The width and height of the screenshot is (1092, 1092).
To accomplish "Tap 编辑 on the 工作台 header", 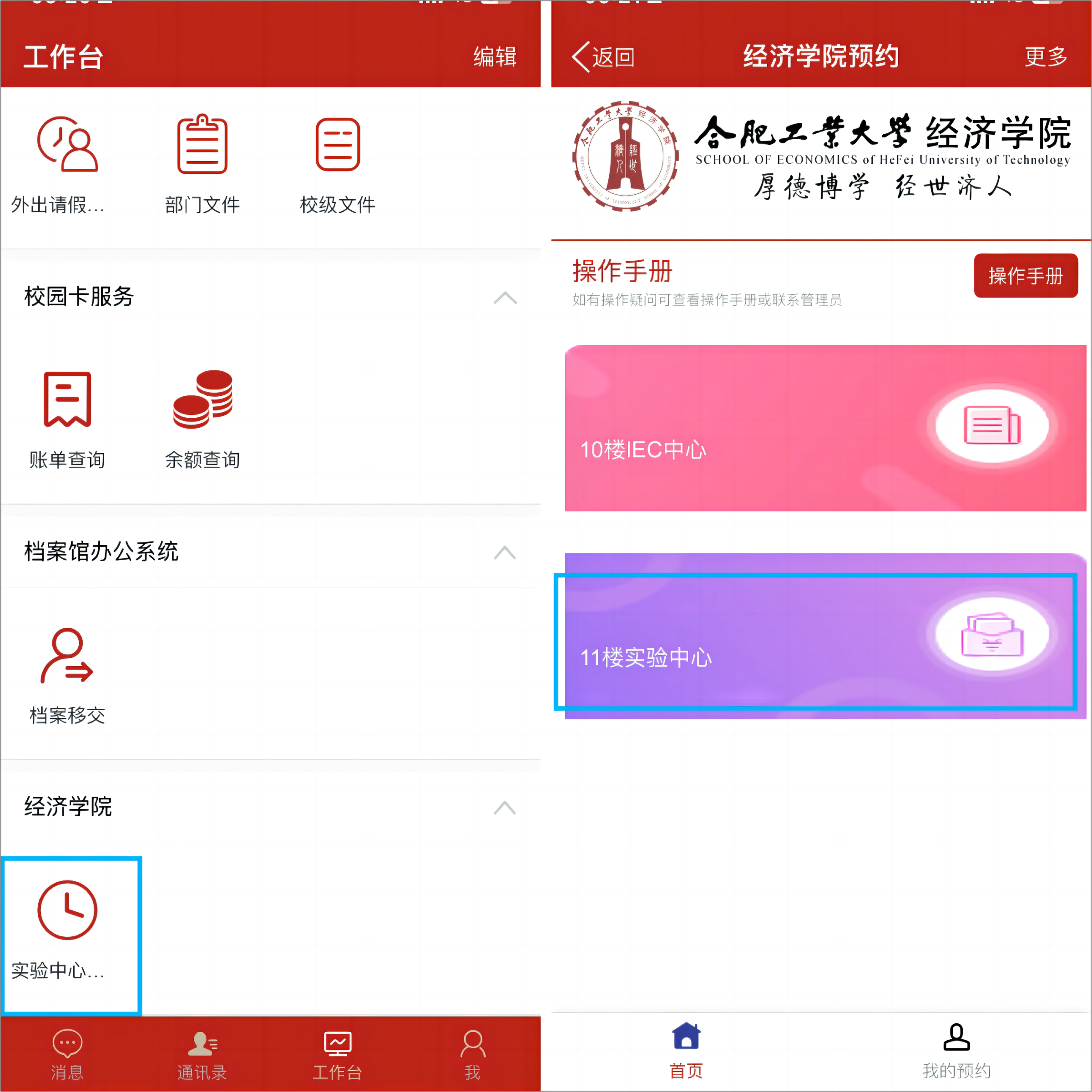I will [x=495, y=57].
